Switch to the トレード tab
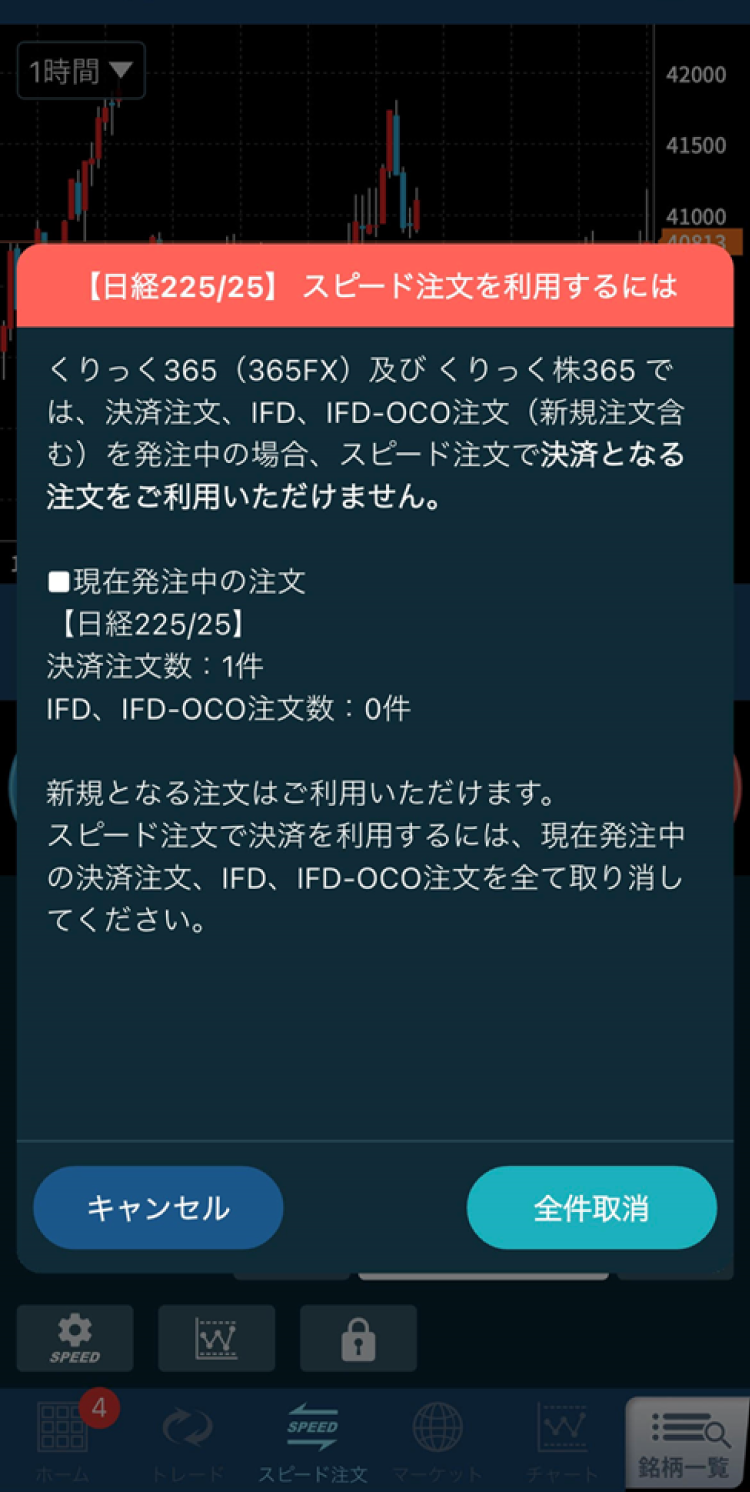750x1492 pixels. coord(187,1440)
